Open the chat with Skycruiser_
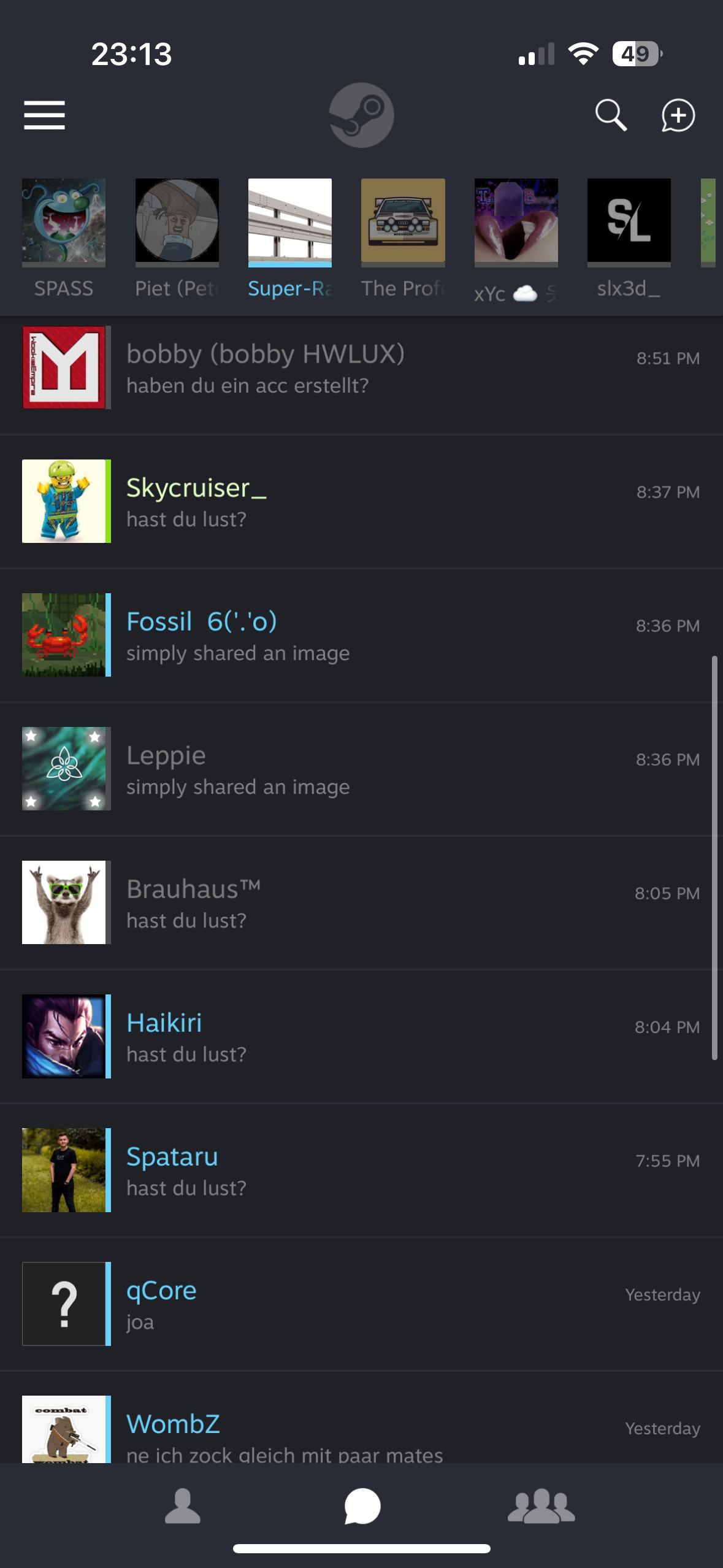The image size is (723, 1568). [x=361, y=502]
